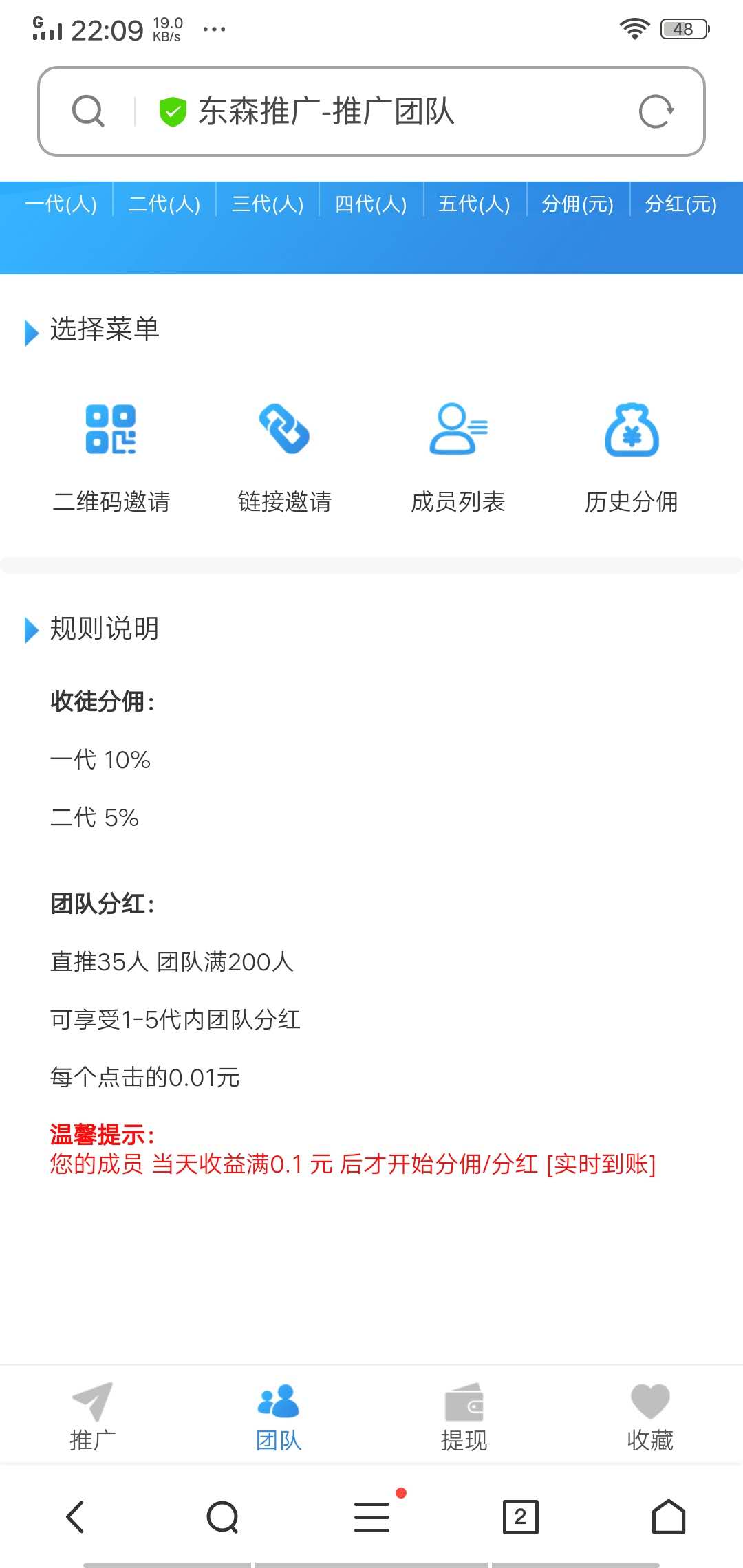Image resolution: width=743 pixels, height=1568 pixels.
Task: Click the green security shield icon
Action: 173,111
